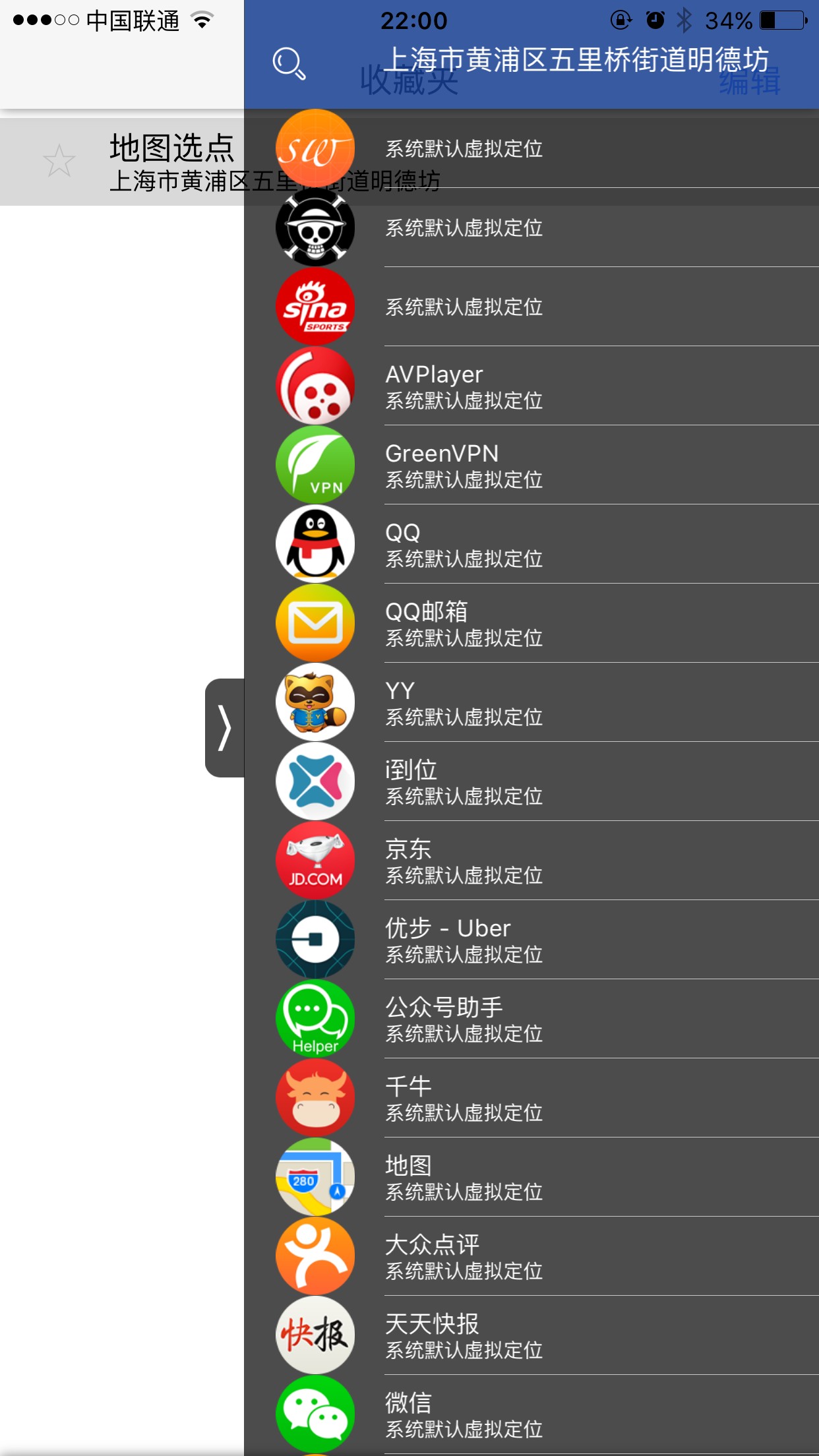
Task: Select the GreenVPN row
Action: (531, 465)
